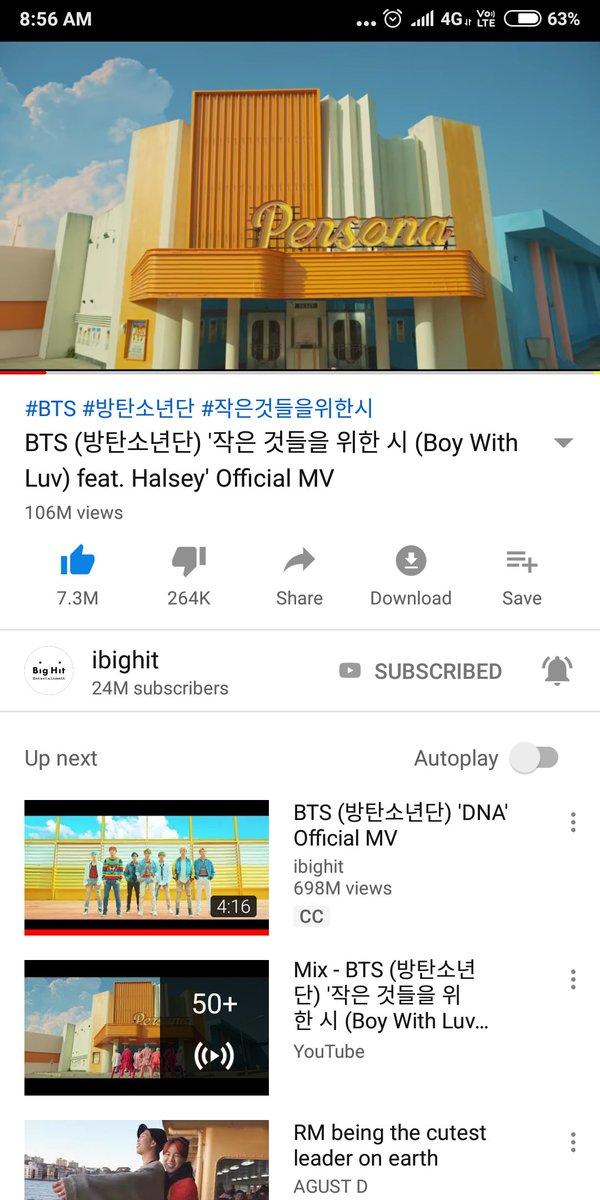Open the #작은것들을위한시 hashtag link
This screenshot has width=600, height=1200.
[287, 408]
